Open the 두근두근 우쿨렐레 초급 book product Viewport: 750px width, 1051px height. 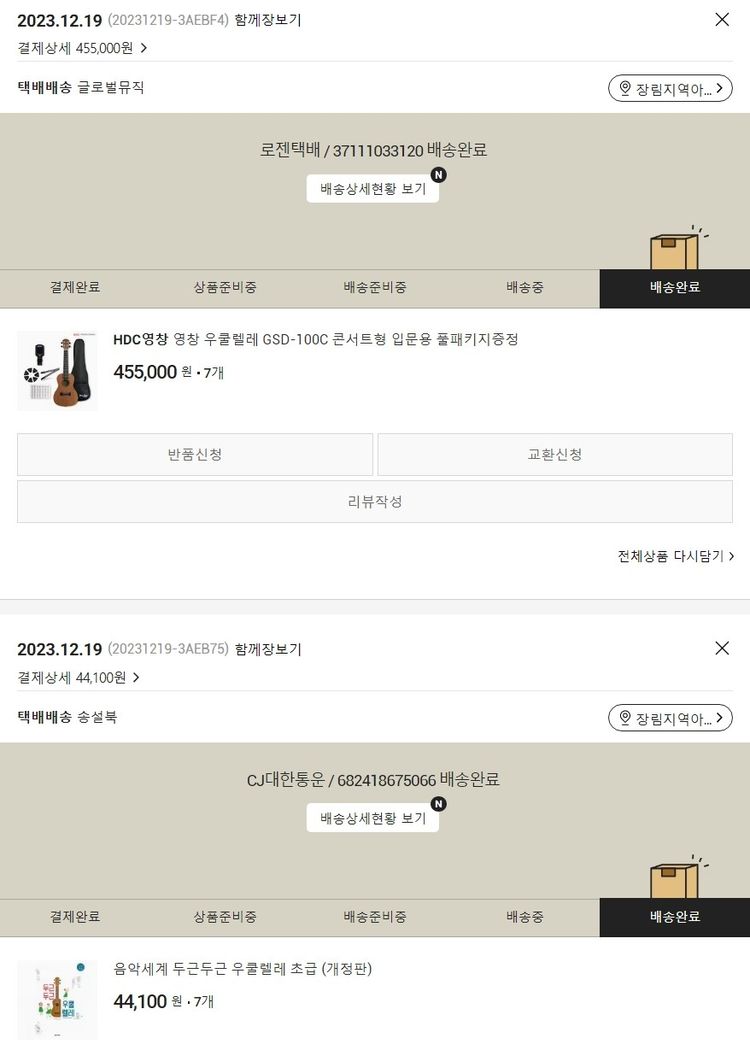pos(243,968)
